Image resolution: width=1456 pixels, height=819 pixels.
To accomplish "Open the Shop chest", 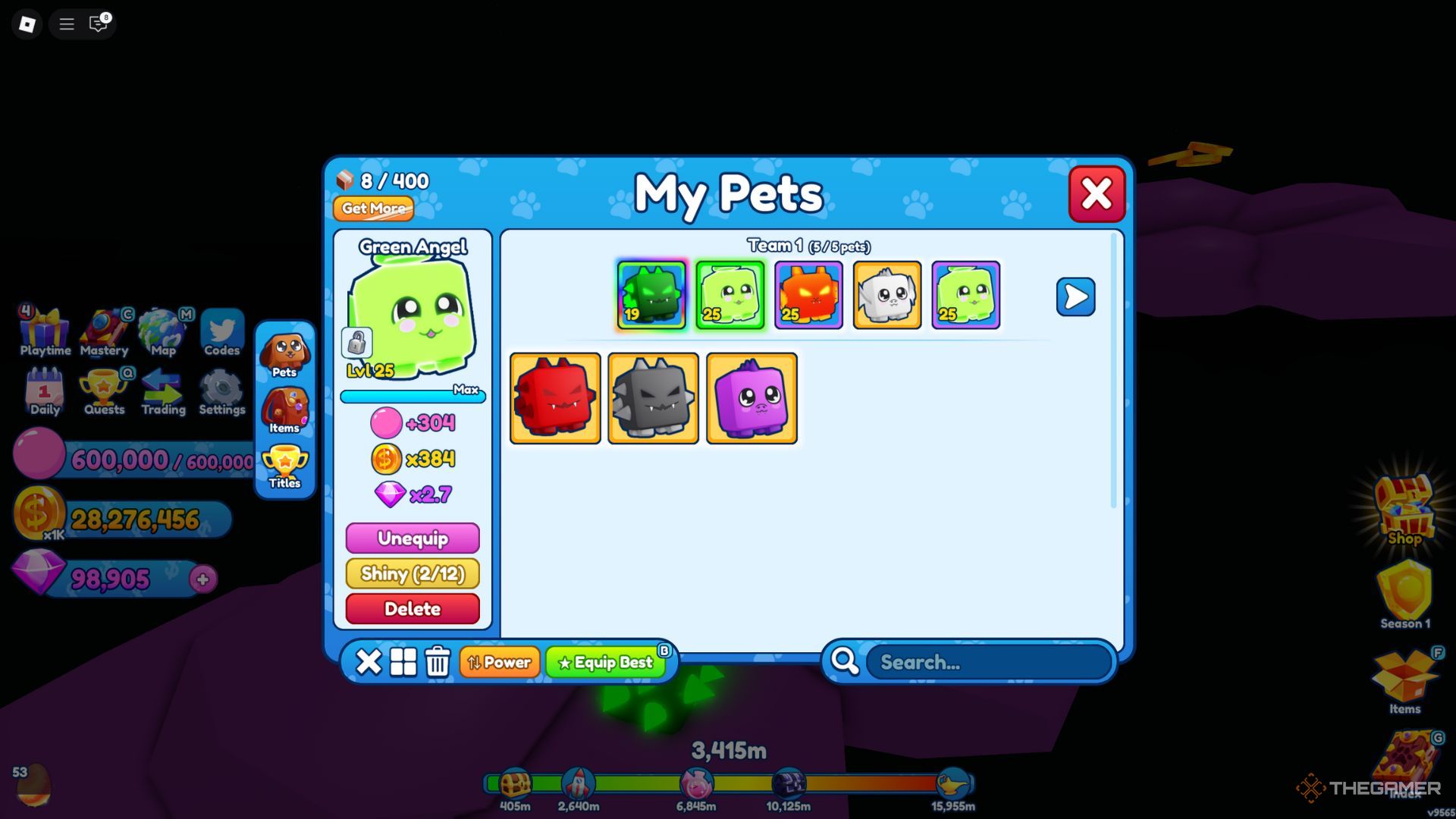I will pyautogui.click(x=1404, y=508).
